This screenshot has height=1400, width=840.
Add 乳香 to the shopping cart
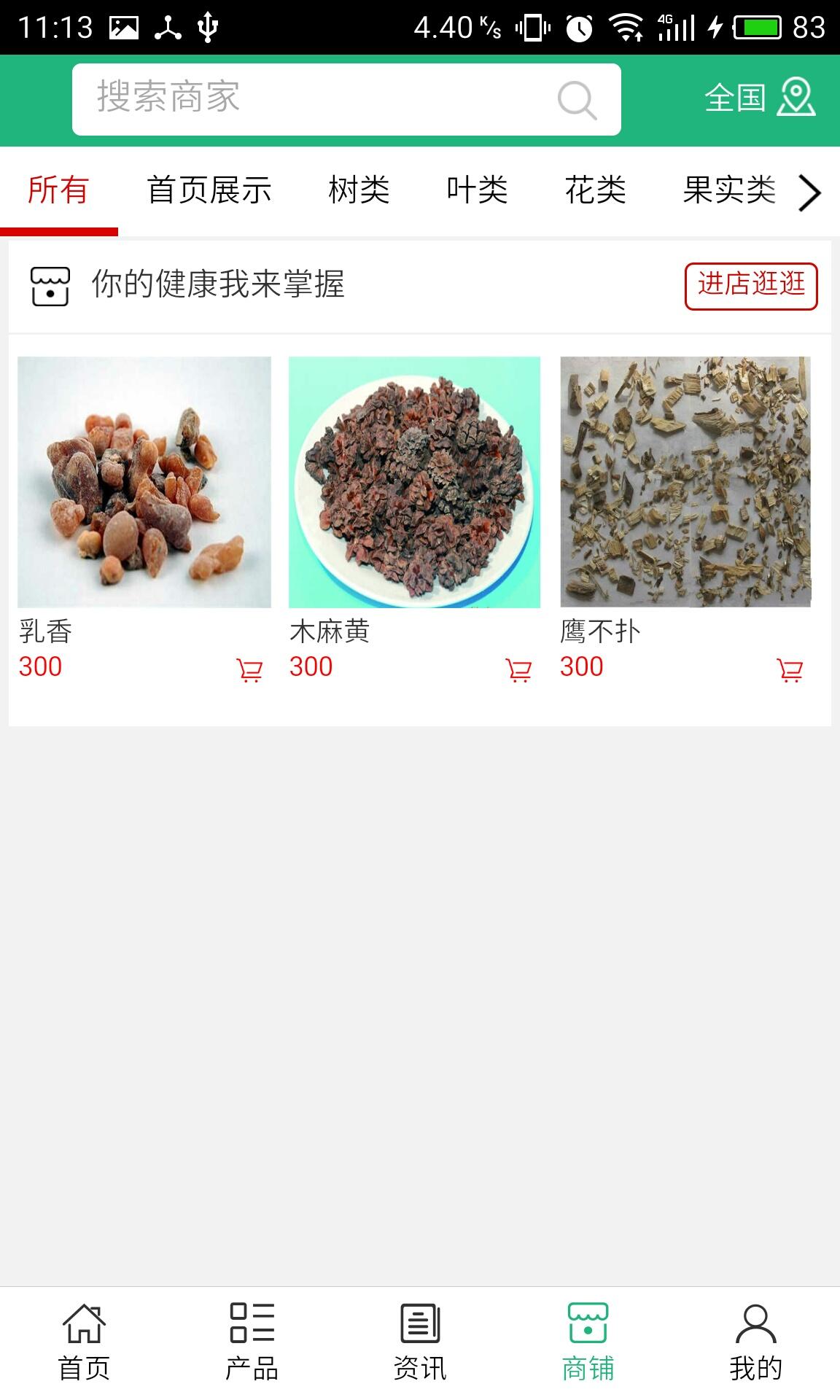pyautogui.click(x=249, y=669)
